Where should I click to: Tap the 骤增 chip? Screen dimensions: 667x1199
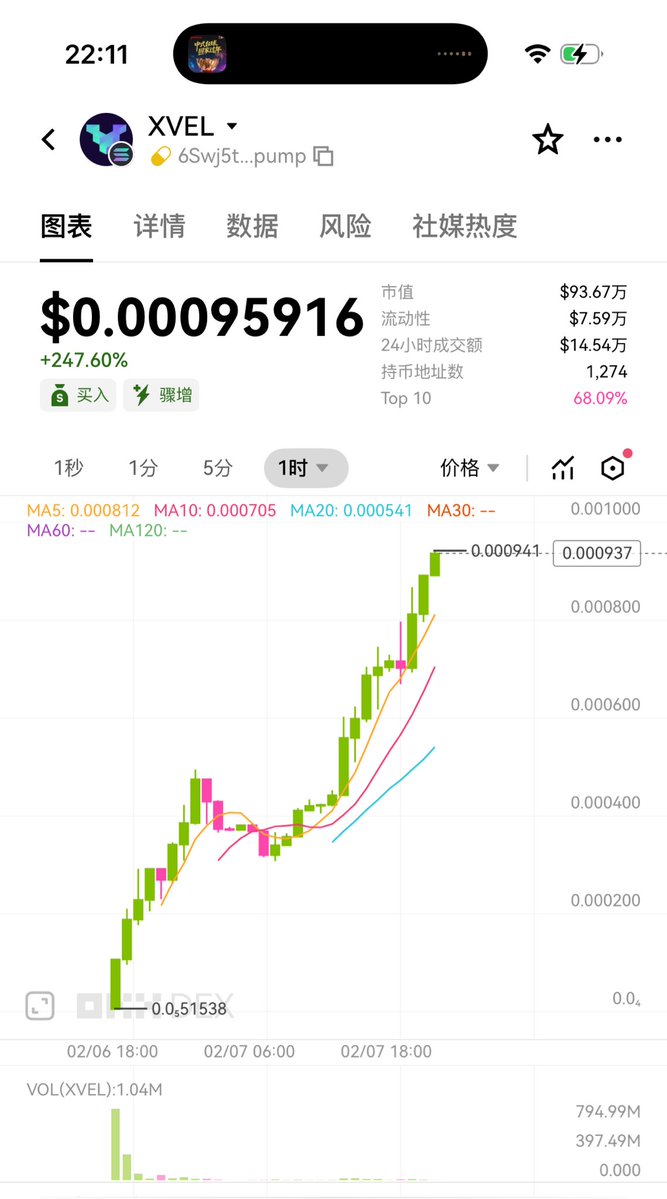pyautogui.click(x=162, y=395)
